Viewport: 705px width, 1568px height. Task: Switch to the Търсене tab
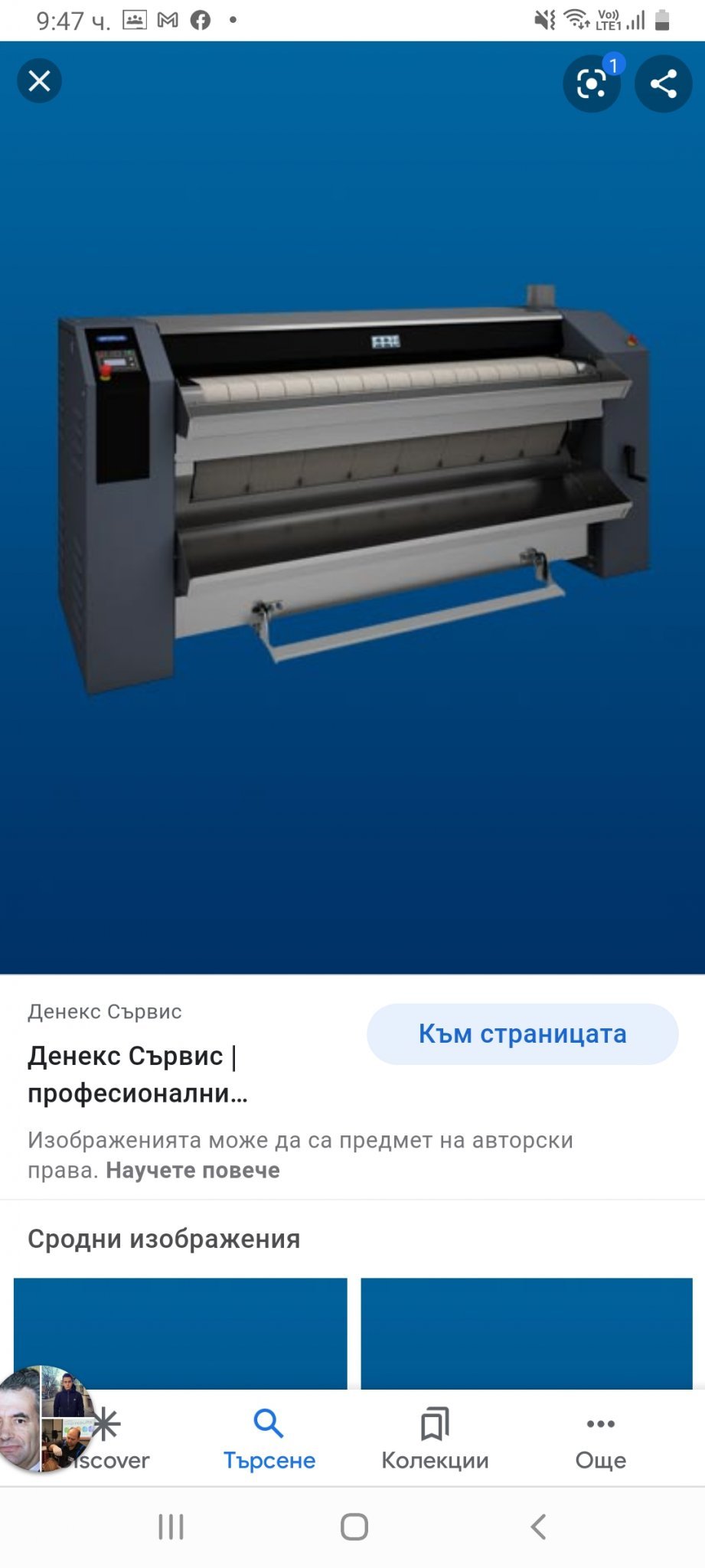coord(269,1441)
